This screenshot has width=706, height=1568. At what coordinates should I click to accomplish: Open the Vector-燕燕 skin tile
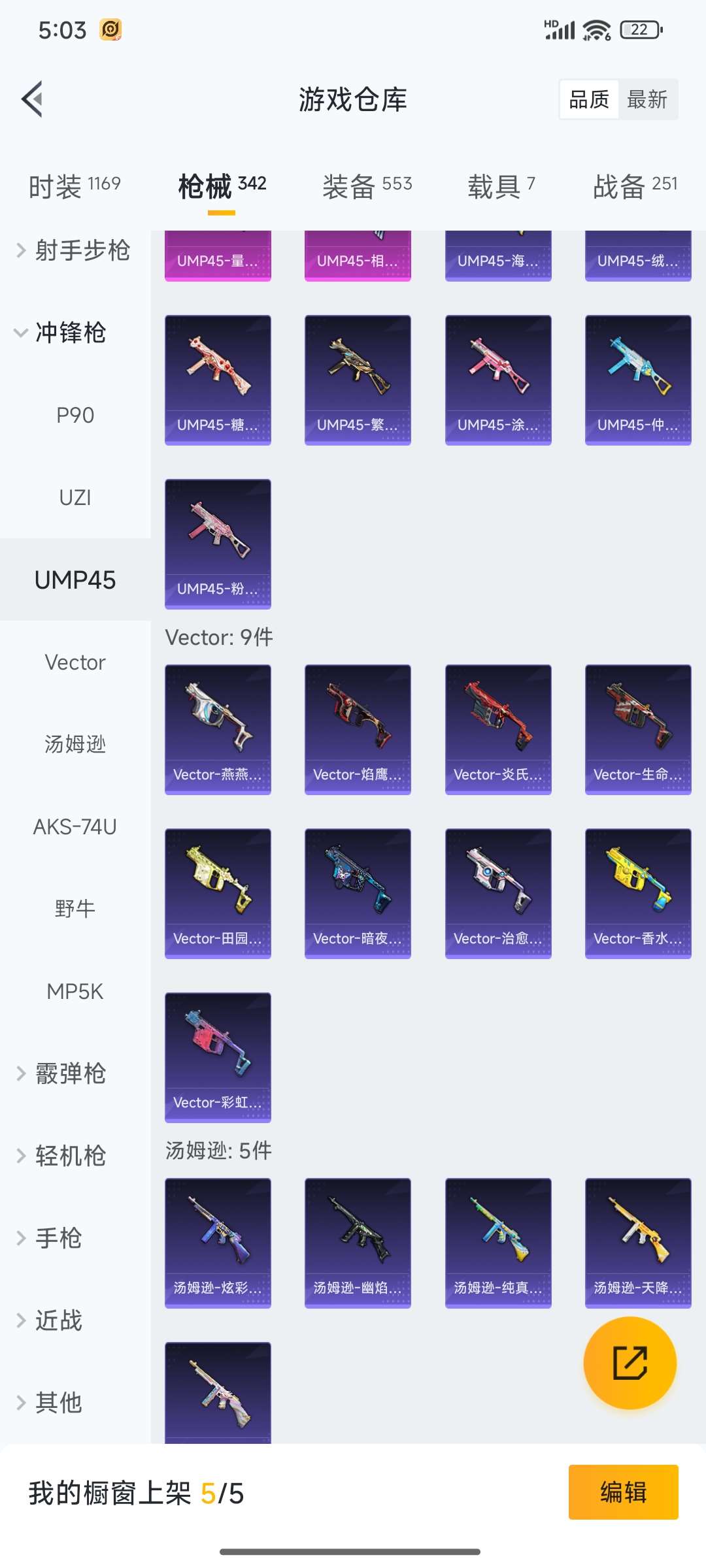pos(218,729)
